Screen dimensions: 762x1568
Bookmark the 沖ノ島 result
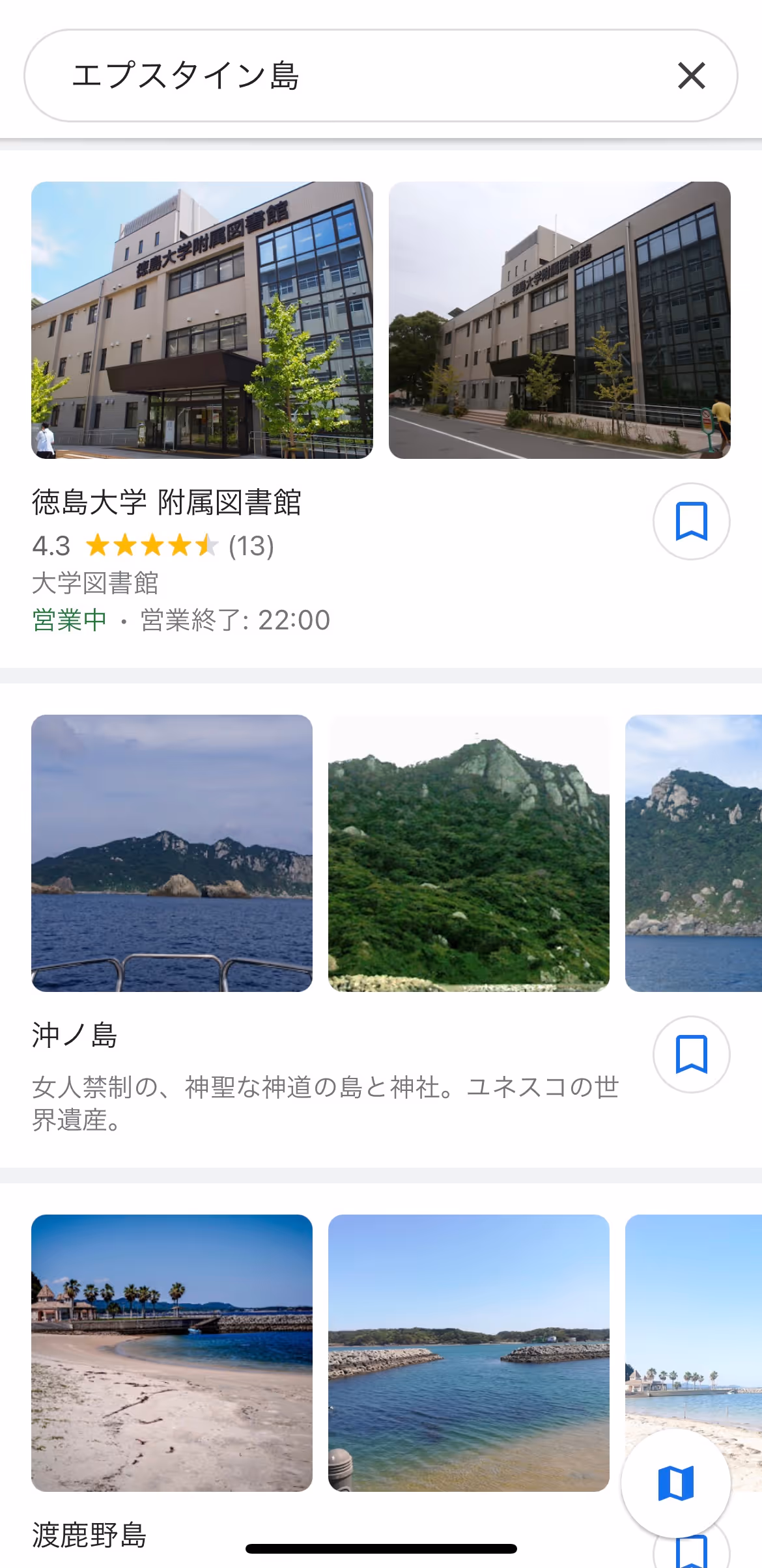pyautogui.click(x=691, y=1054)
